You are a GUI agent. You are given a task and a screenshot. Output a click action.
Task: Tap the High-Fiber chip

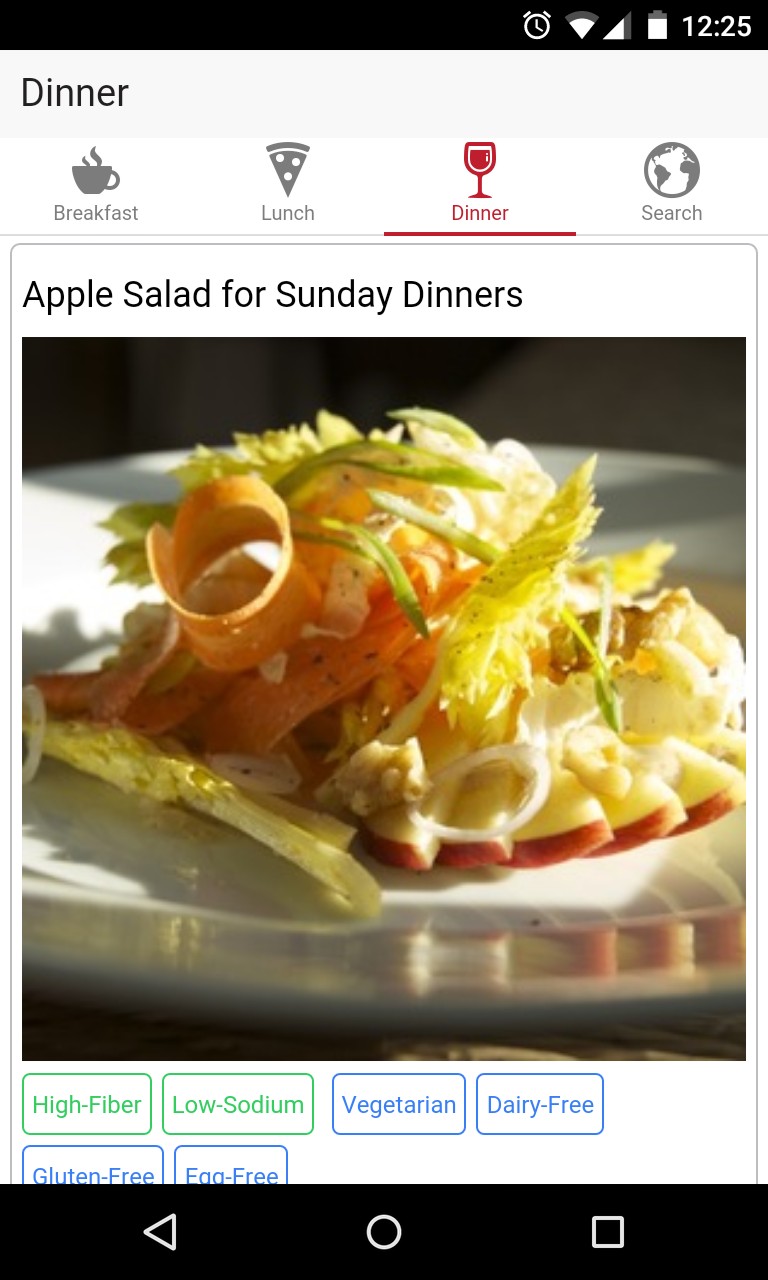pos(87,1104)
